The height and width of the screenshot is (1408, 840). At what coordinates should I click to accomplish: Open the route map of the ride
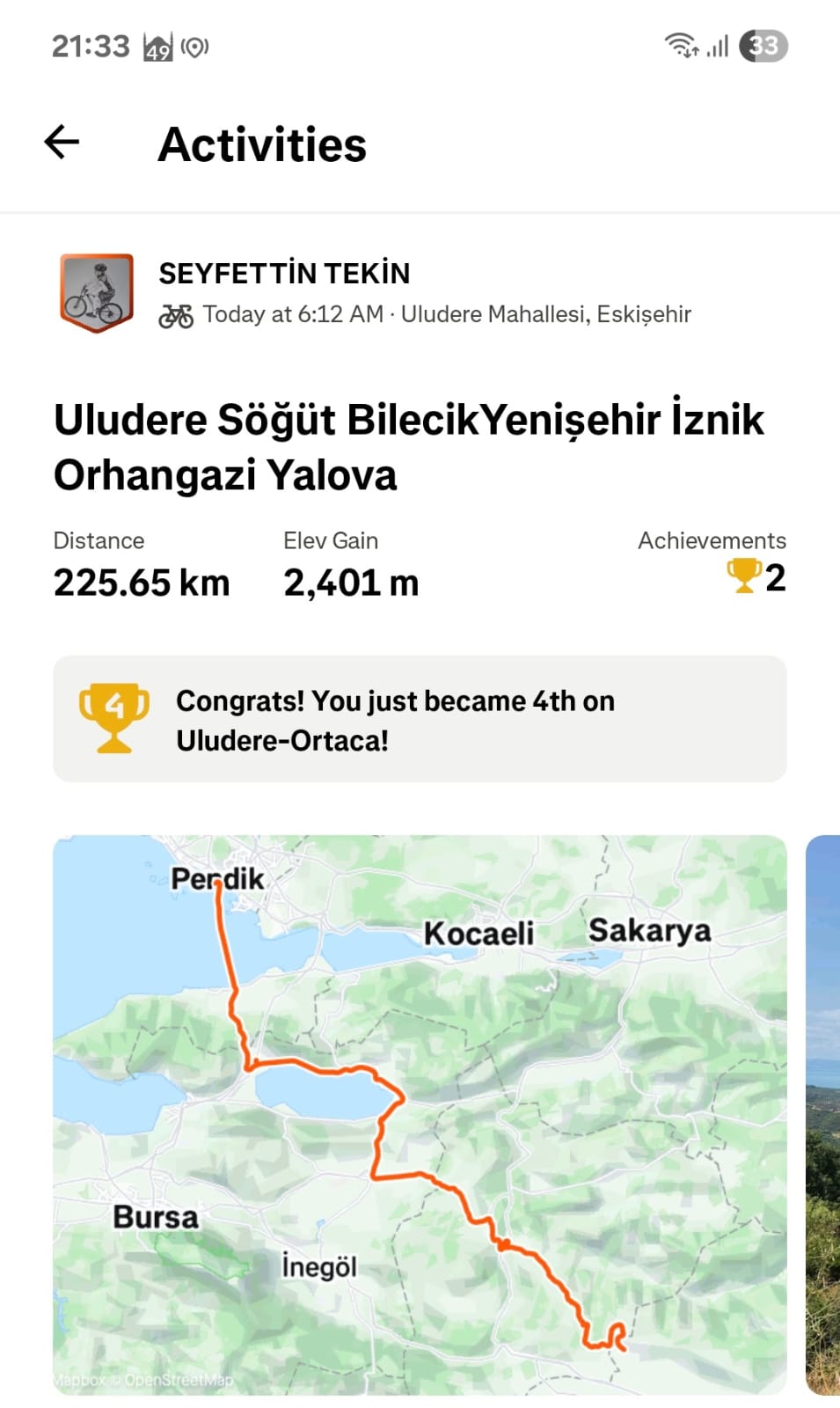point(420,1114)
